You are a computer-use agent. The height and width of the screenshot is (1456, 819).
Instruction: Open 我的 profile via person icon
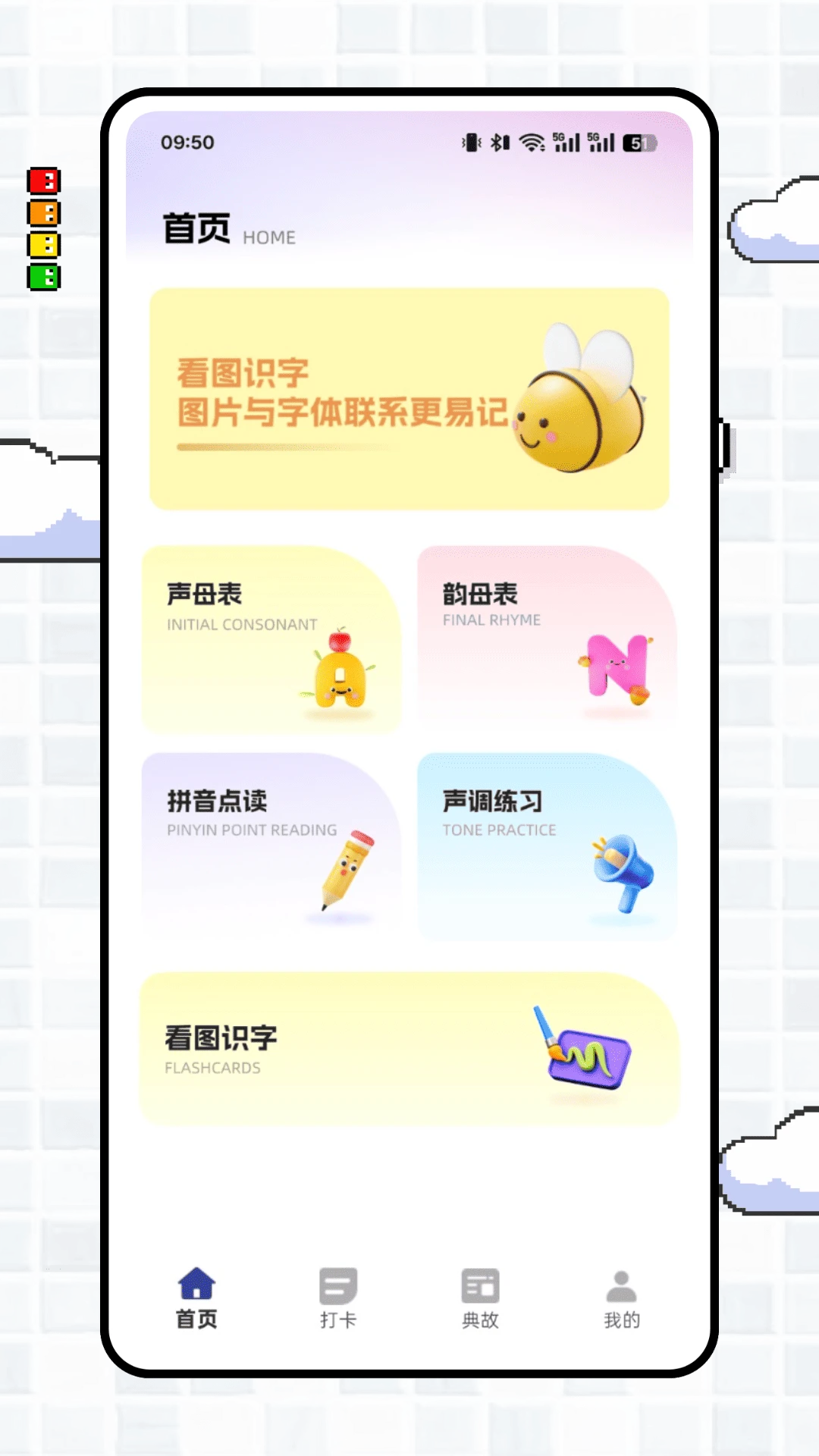click(622, 1283)
